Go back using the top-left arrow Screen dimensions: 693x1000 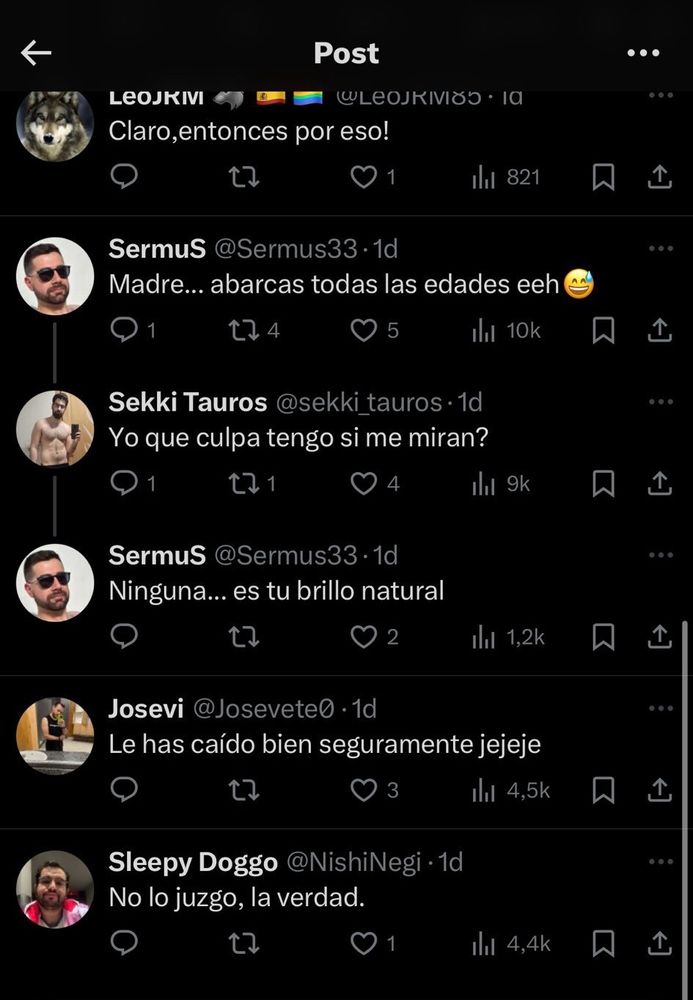point(36,53)
